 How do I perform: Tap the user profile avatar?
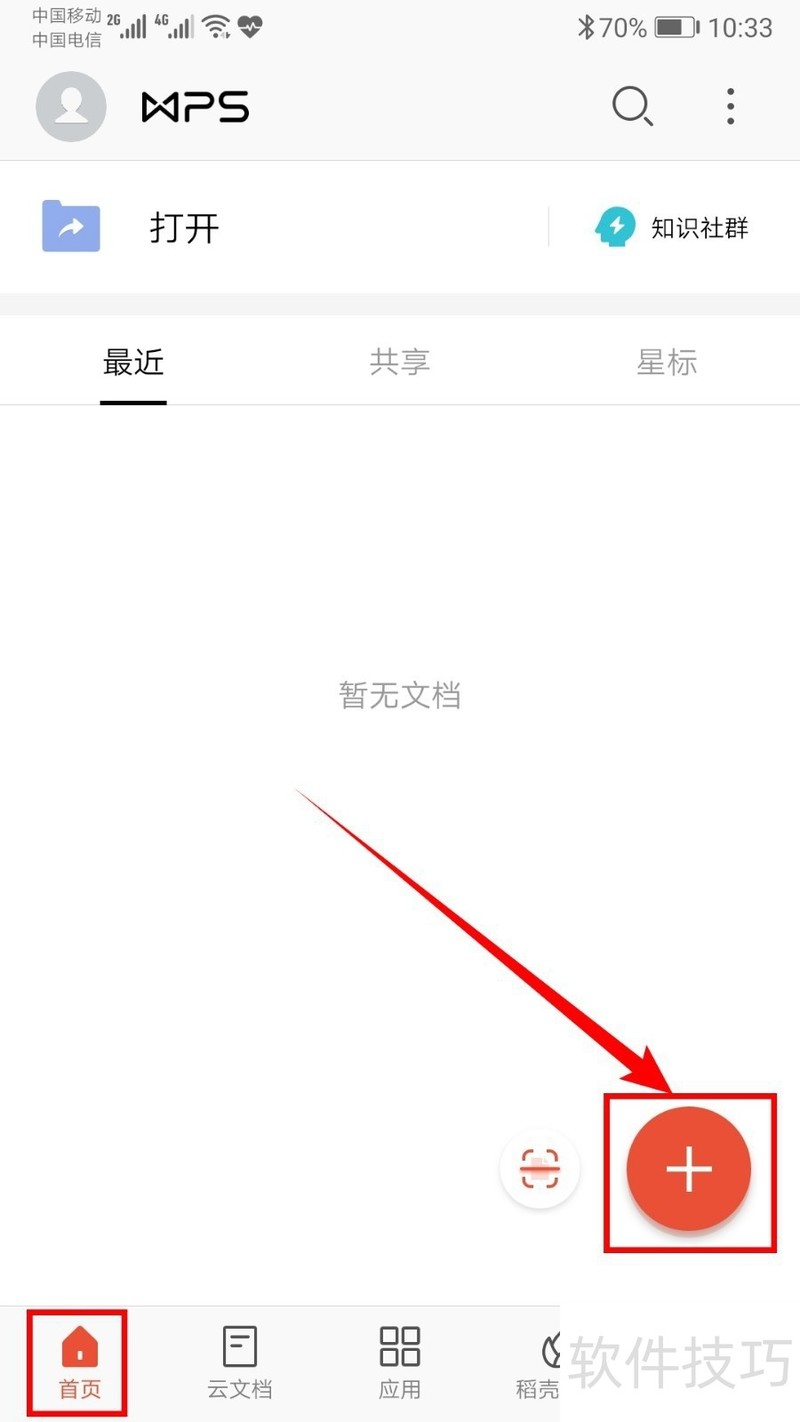pos(70,106)
